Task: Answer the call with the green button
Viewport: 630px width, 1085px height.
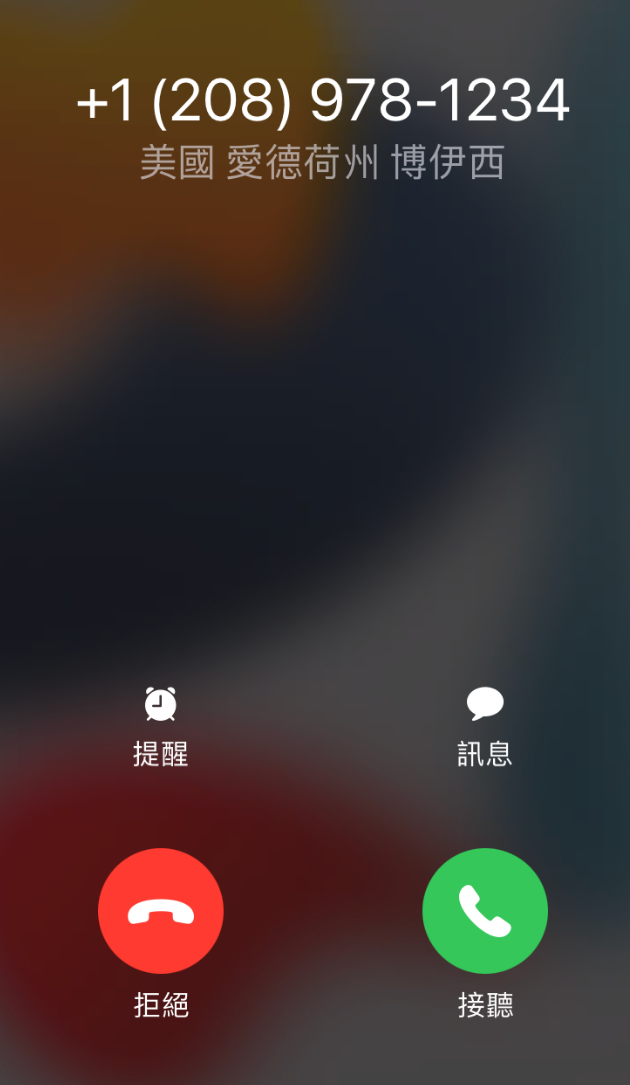Action: tap(485, 911)
